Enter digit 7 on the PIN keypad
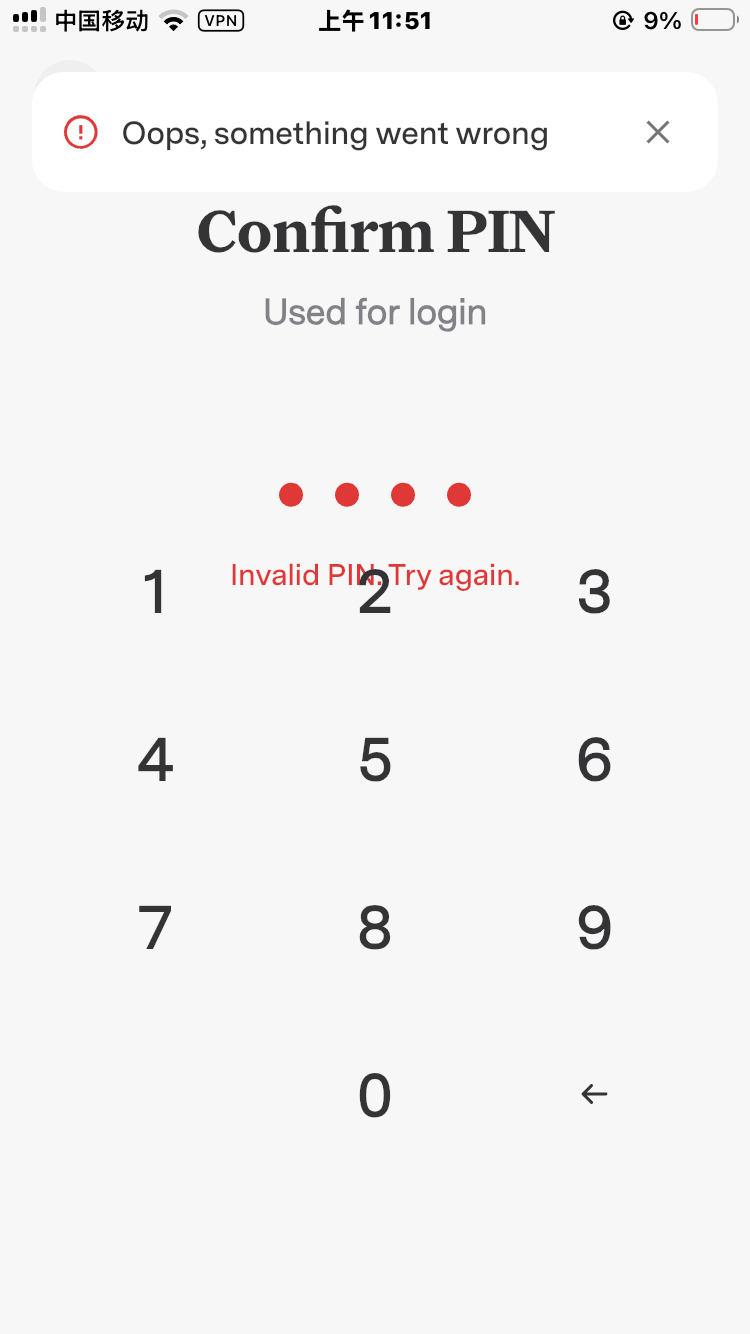The image size is (750, 1334). coord(155,928)
